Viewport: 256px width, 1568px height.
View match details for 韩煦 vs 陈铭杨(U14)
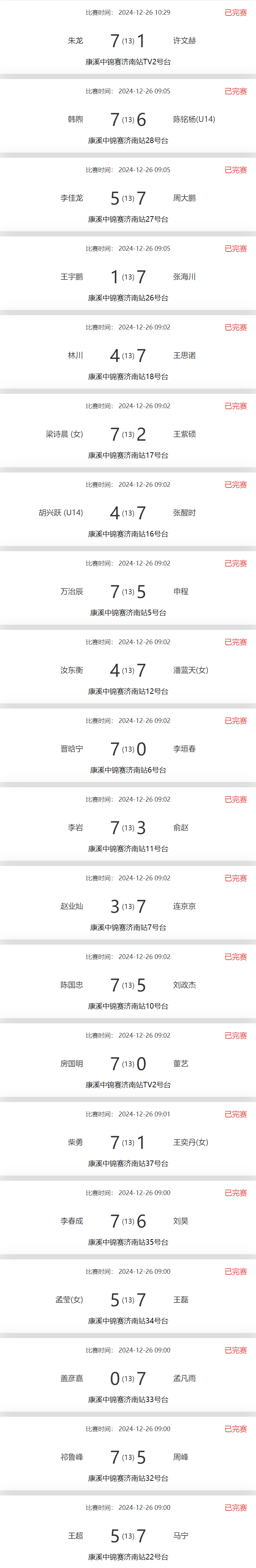click(128, 119)
